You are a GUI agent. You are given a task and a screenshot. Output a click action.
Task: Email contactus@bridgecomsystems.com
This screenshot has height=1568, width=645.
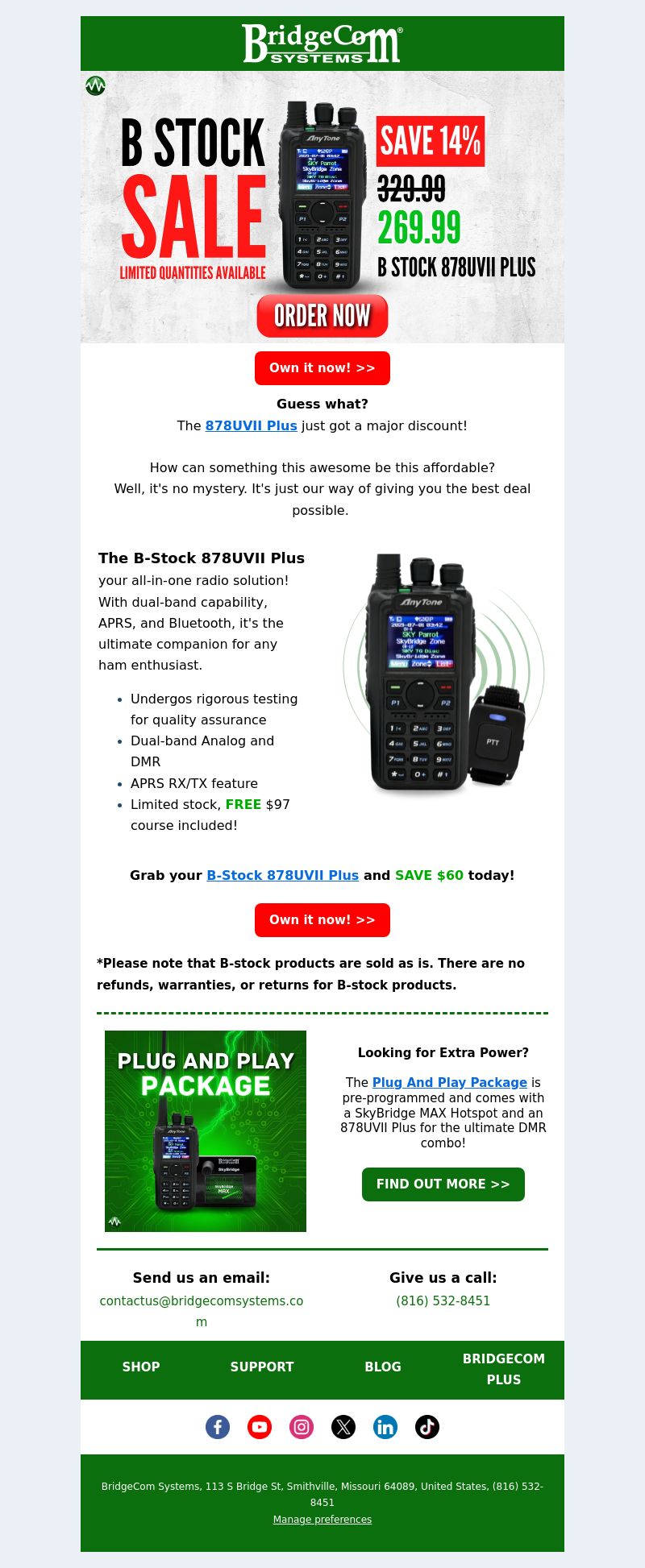tap(202, 1300)
